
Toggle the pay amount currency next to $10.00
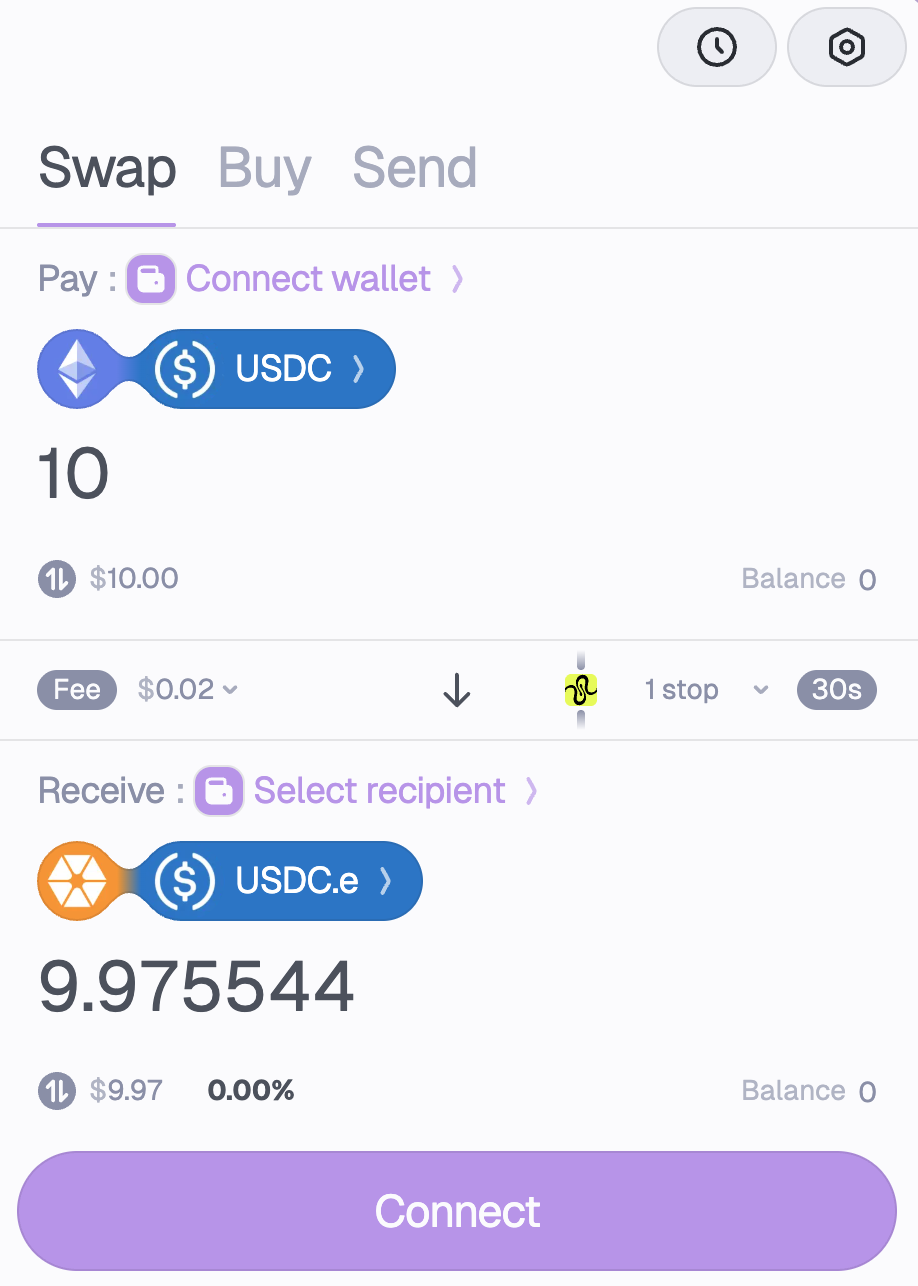[57, 579]
